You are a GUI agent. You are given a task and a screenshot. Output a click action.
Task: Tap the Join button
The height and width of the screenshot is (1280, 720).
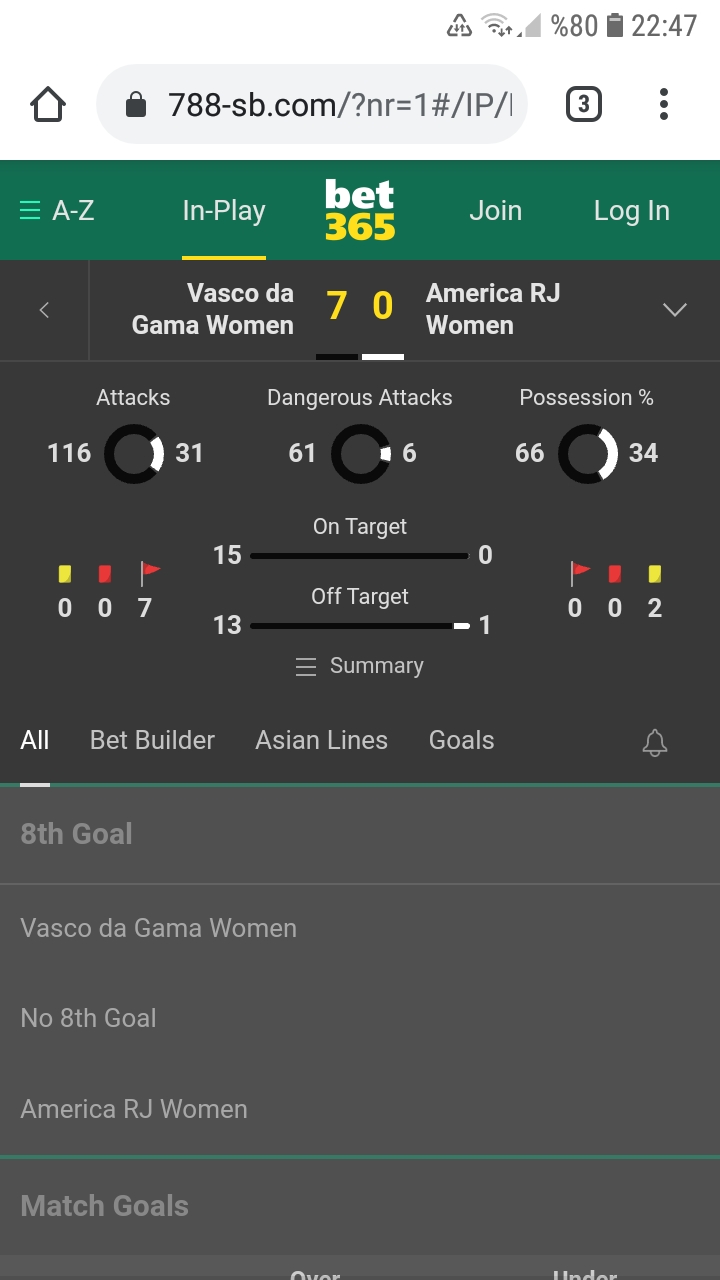(x=496, y=211)
